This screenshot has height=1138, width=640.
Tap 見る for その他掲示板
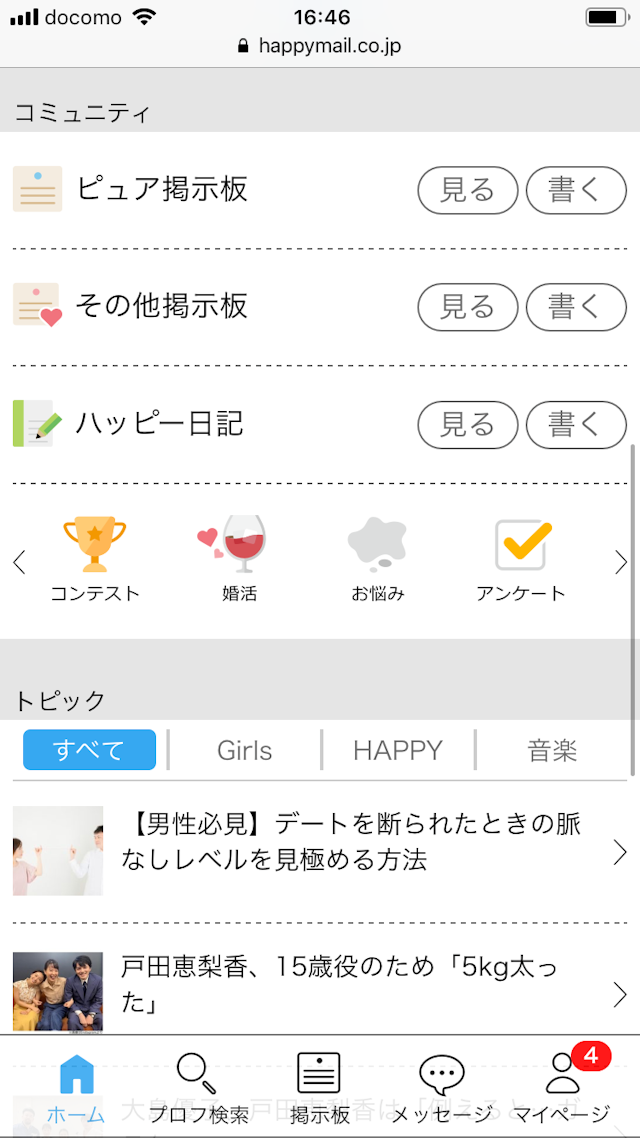(467, 307)
